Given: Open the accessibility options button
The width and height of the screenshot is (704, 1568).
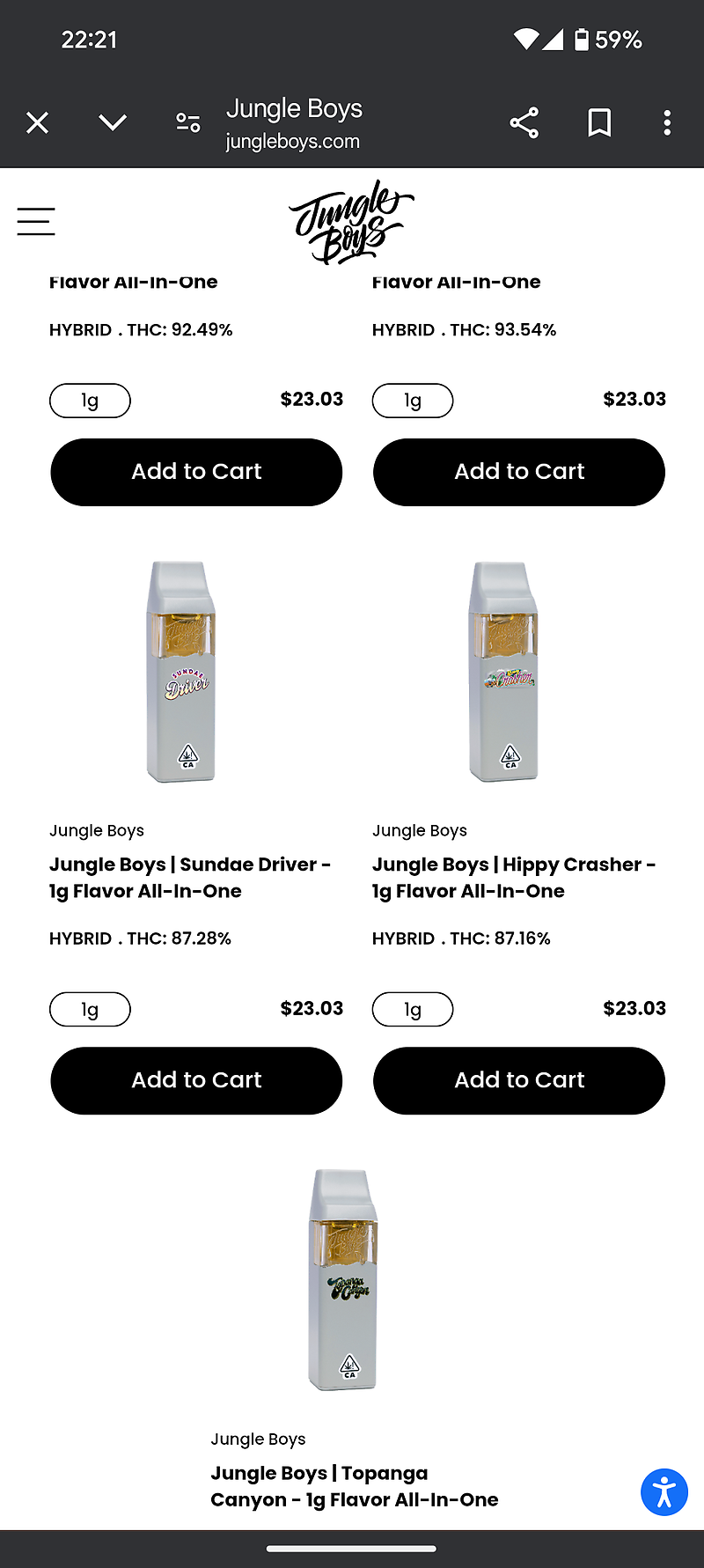Looking at the screenshot, I should pyautogui.click(x=664, y=1492).
